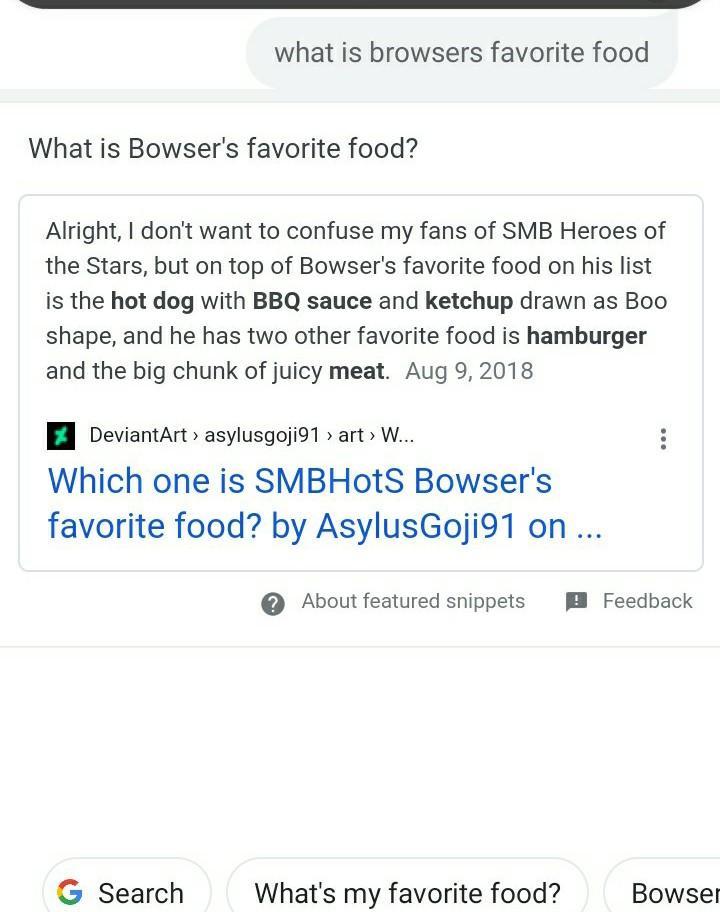Open About featured snippets info
The width and height of the screenshot is (720, 912).
coord(393,602)
